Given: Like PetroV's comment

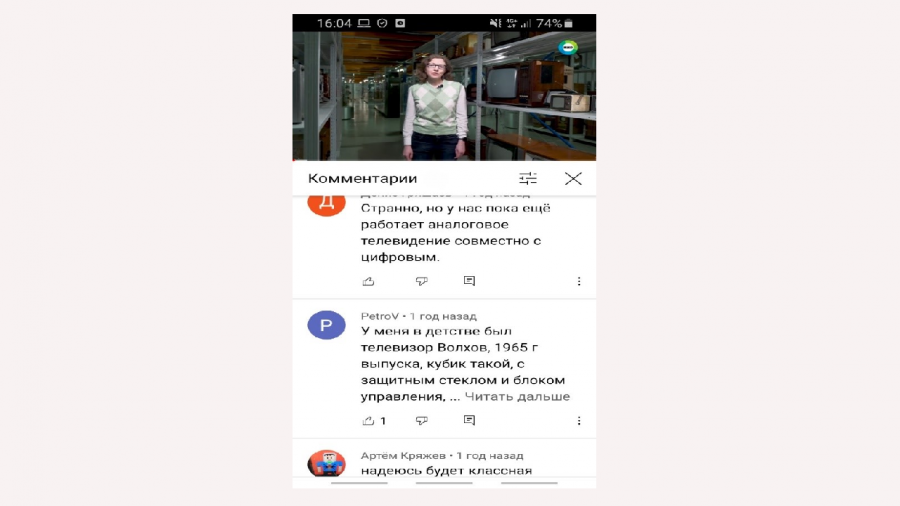Looking at the screenshot, I should 368,421.
